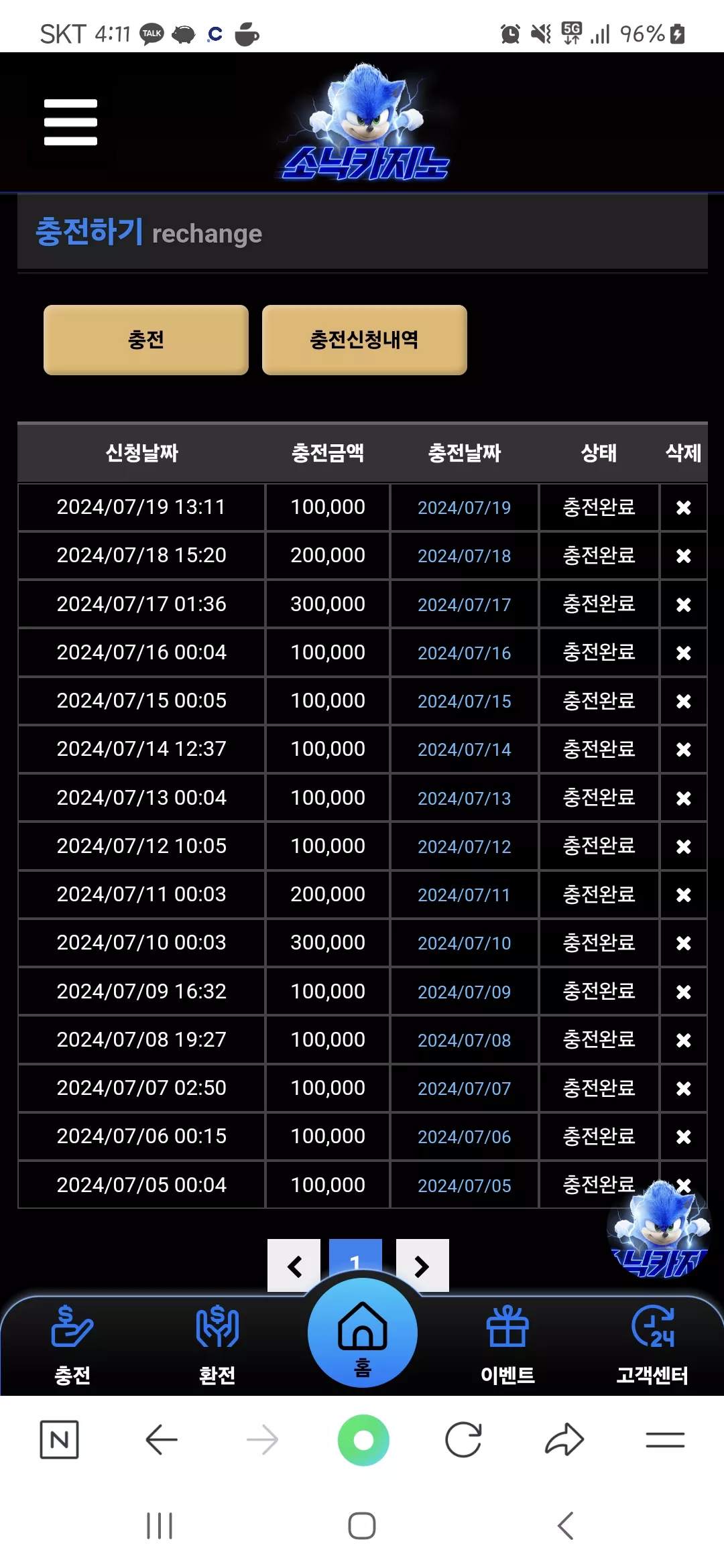The image size is (724, 1568).
Task: Go to the previous page arrow
Action: point(294,1265)
